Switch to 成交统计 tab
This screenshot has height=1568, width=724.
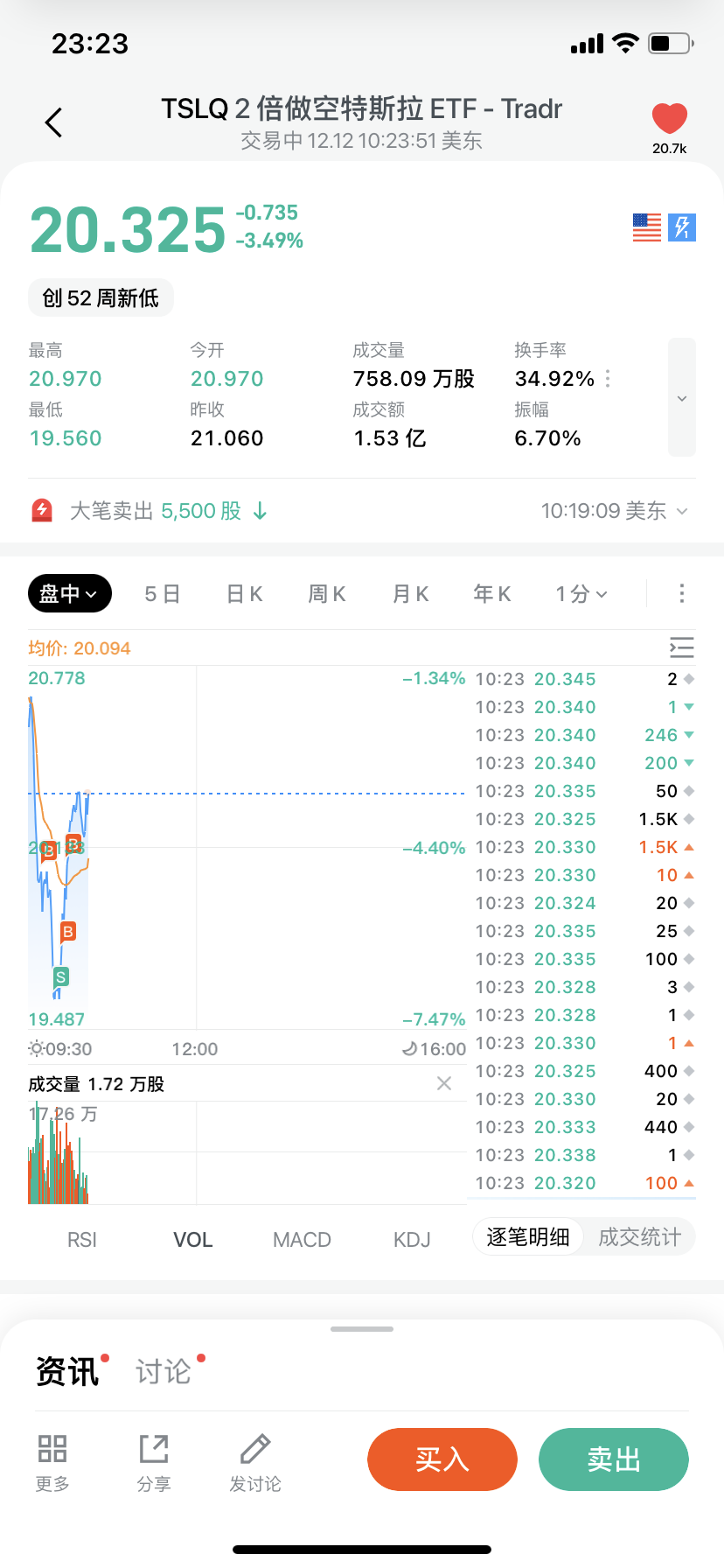pyautogui.click(x=639, y=1237)
